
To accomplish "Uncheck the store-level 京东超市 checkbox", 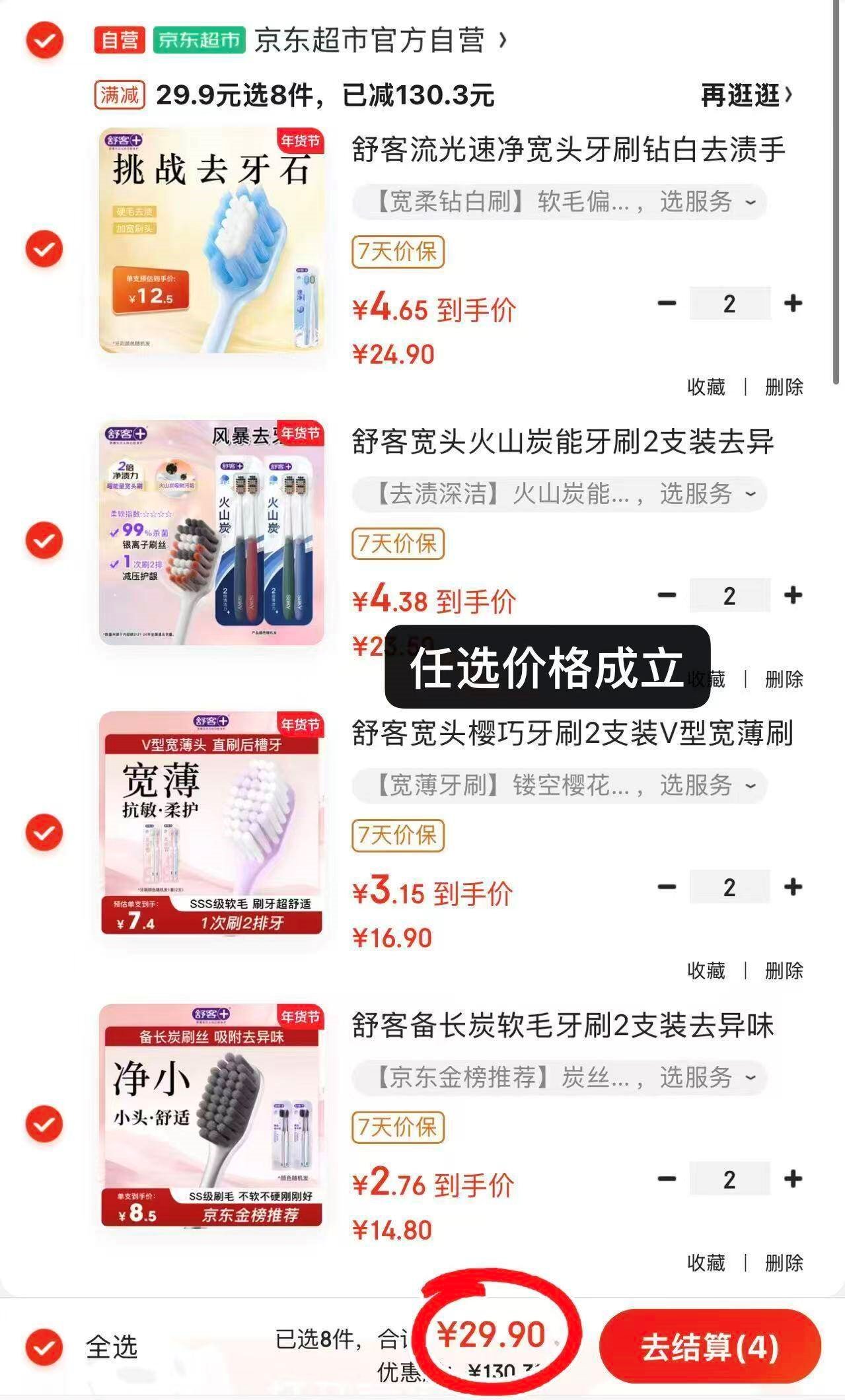I will [44, 41].
